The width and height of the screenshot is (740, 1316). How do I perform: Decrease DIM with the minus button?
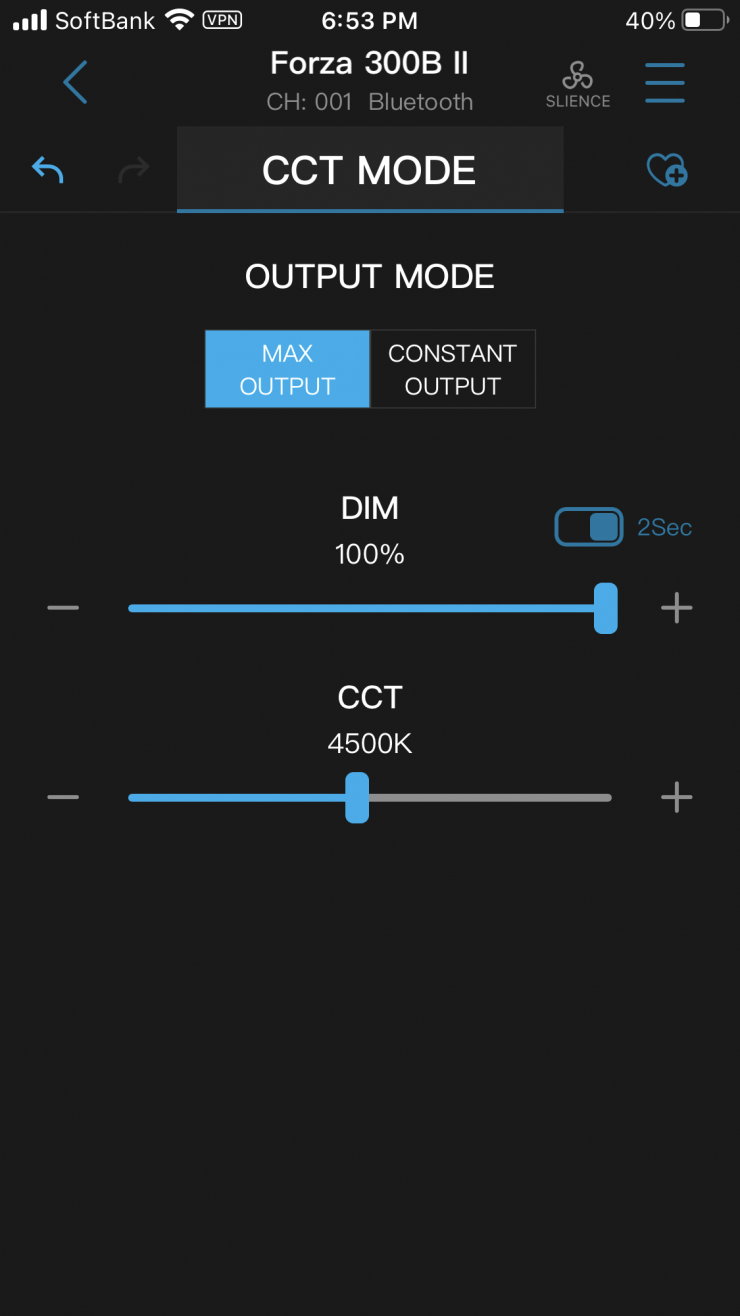click(63, 608)
